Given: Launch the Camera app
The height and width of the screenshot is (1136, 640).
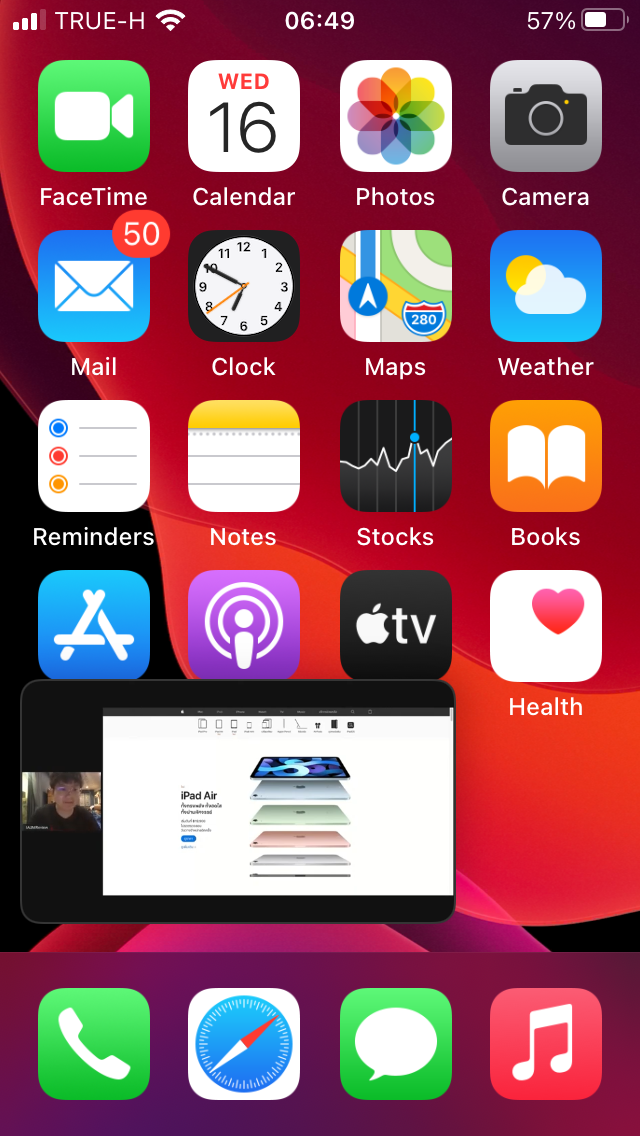Looking at the screenshot, I should coord(545,116).
